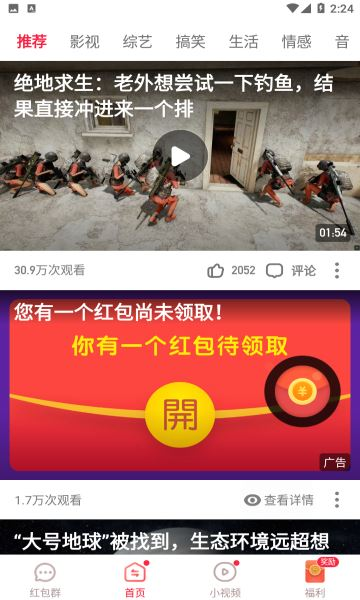Image resolution: width=360 pixels, height=600 pixels.
Task: Switch to the 搞笑 tab
Action: (x=191, y=41)
